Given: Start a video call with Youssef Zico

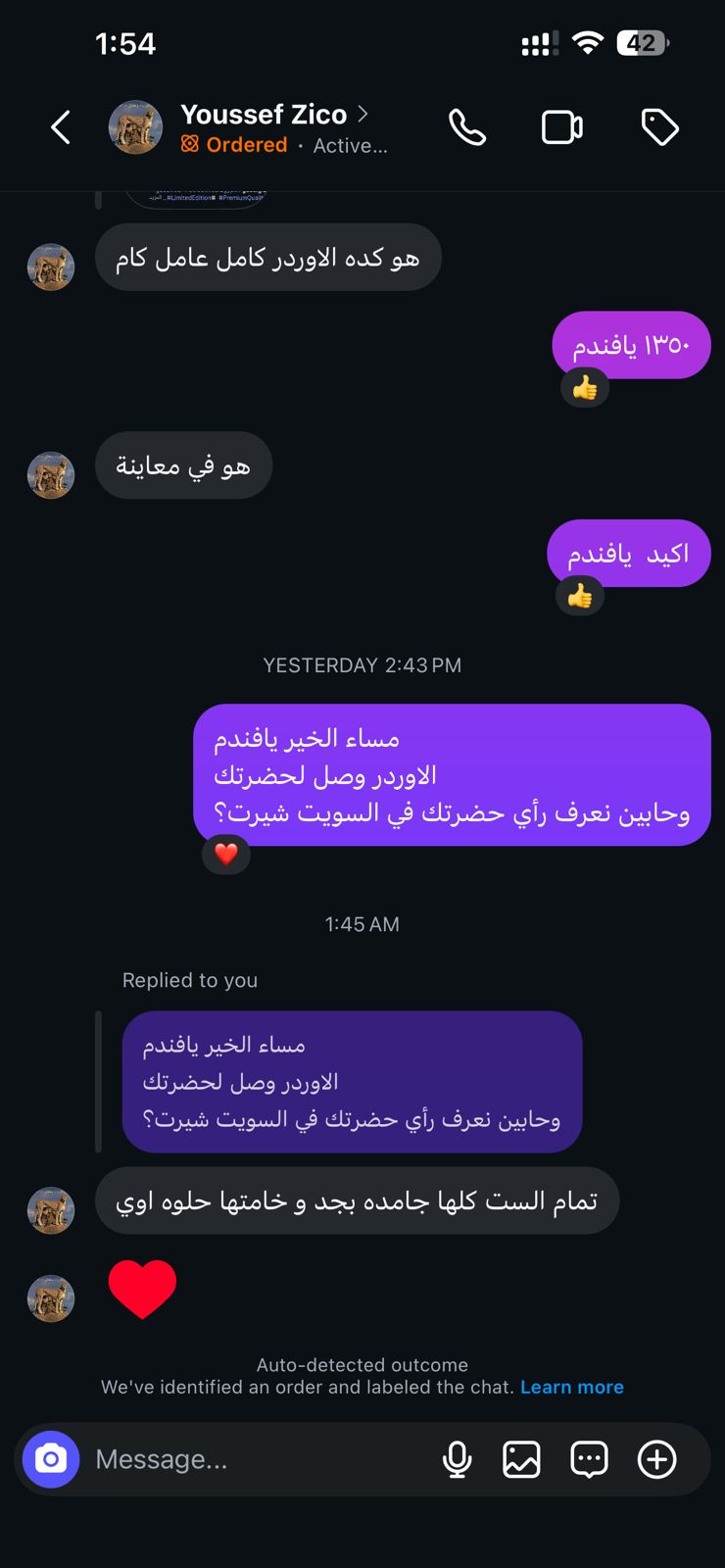Looking at the screenshot, I should [x=562, y=127].
